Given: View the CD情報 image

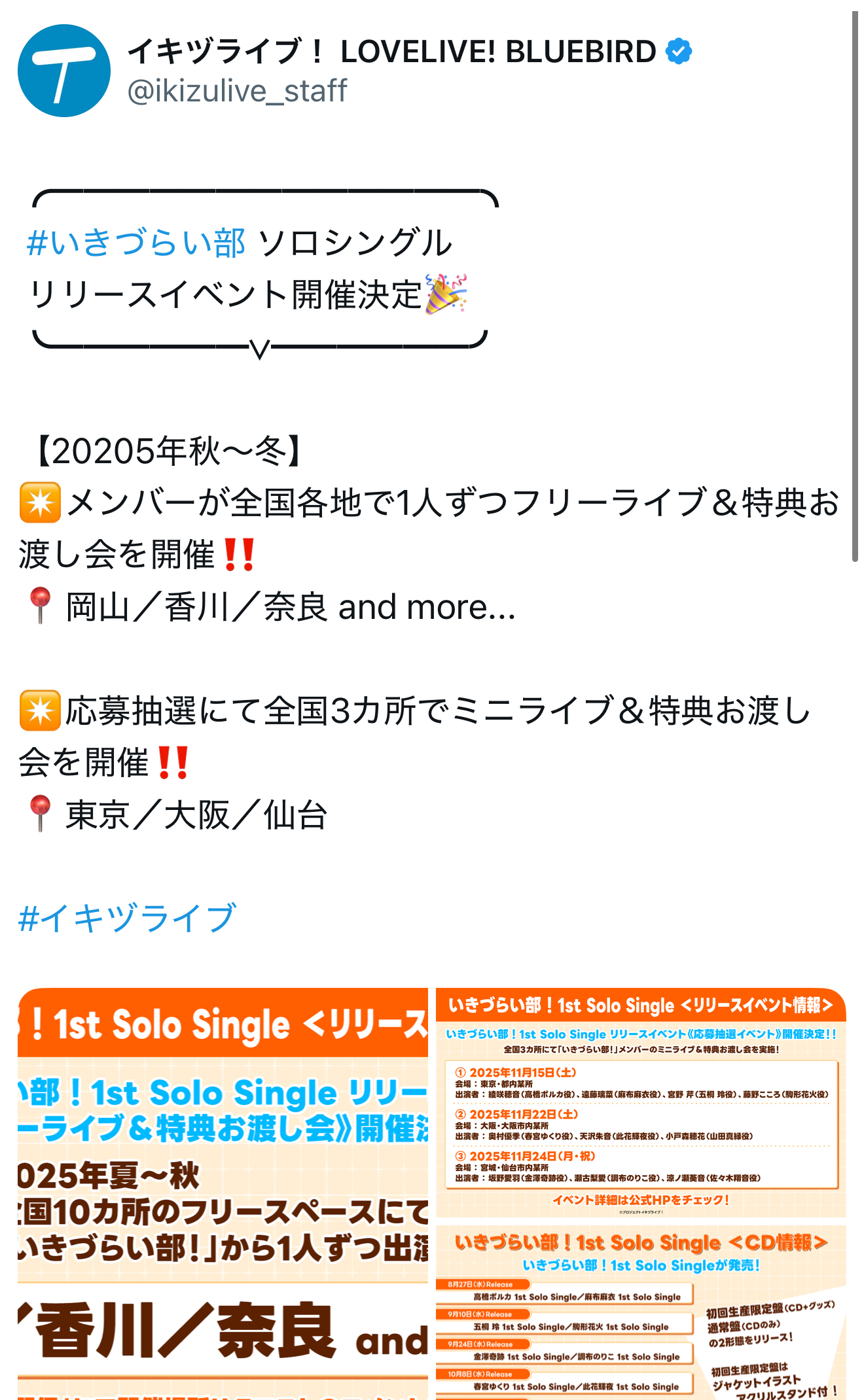Looking at the screenshot, I should [641, 1312].
